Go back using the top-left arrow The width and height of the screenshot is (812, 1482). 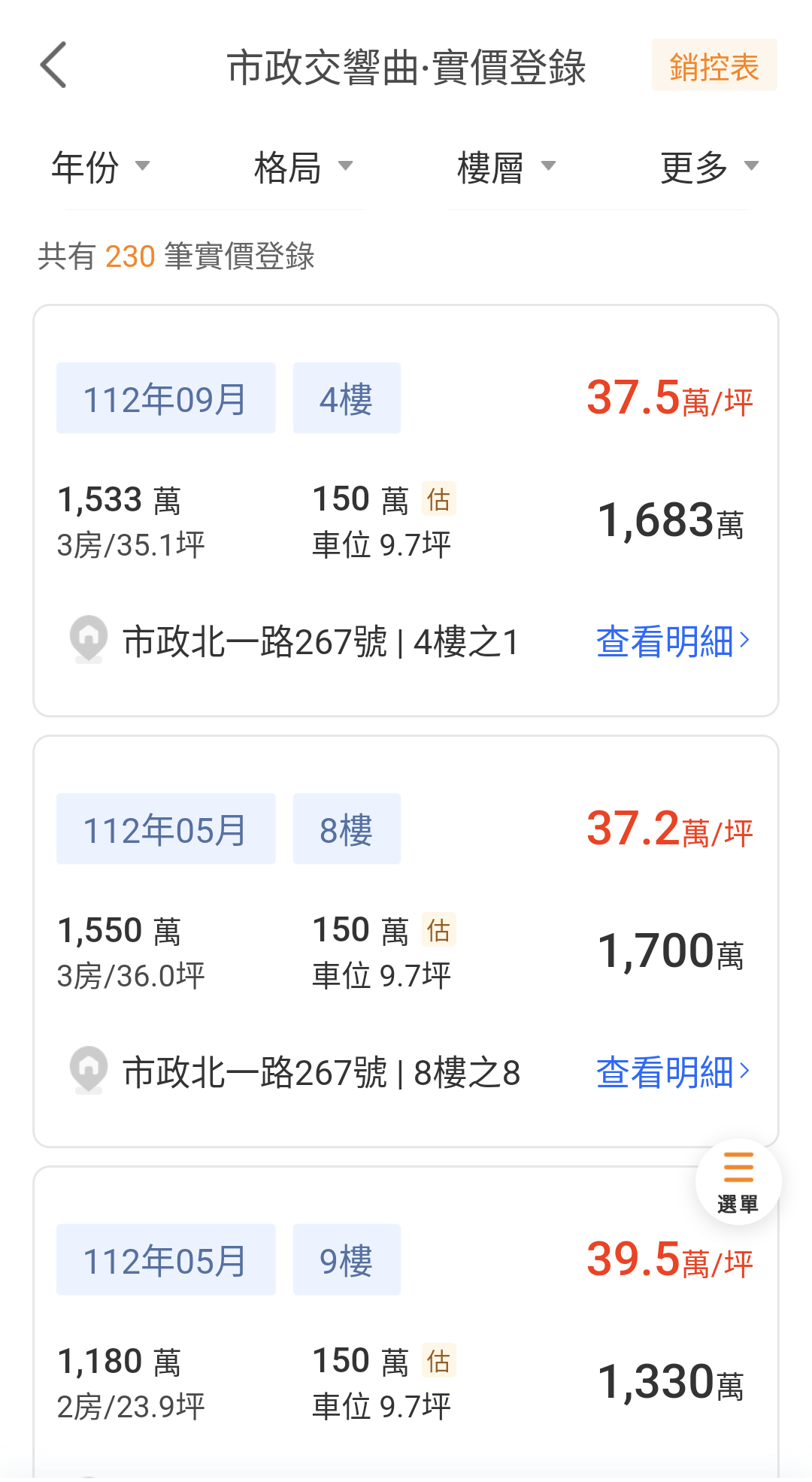pyautogui.click(x=54, y=65)
